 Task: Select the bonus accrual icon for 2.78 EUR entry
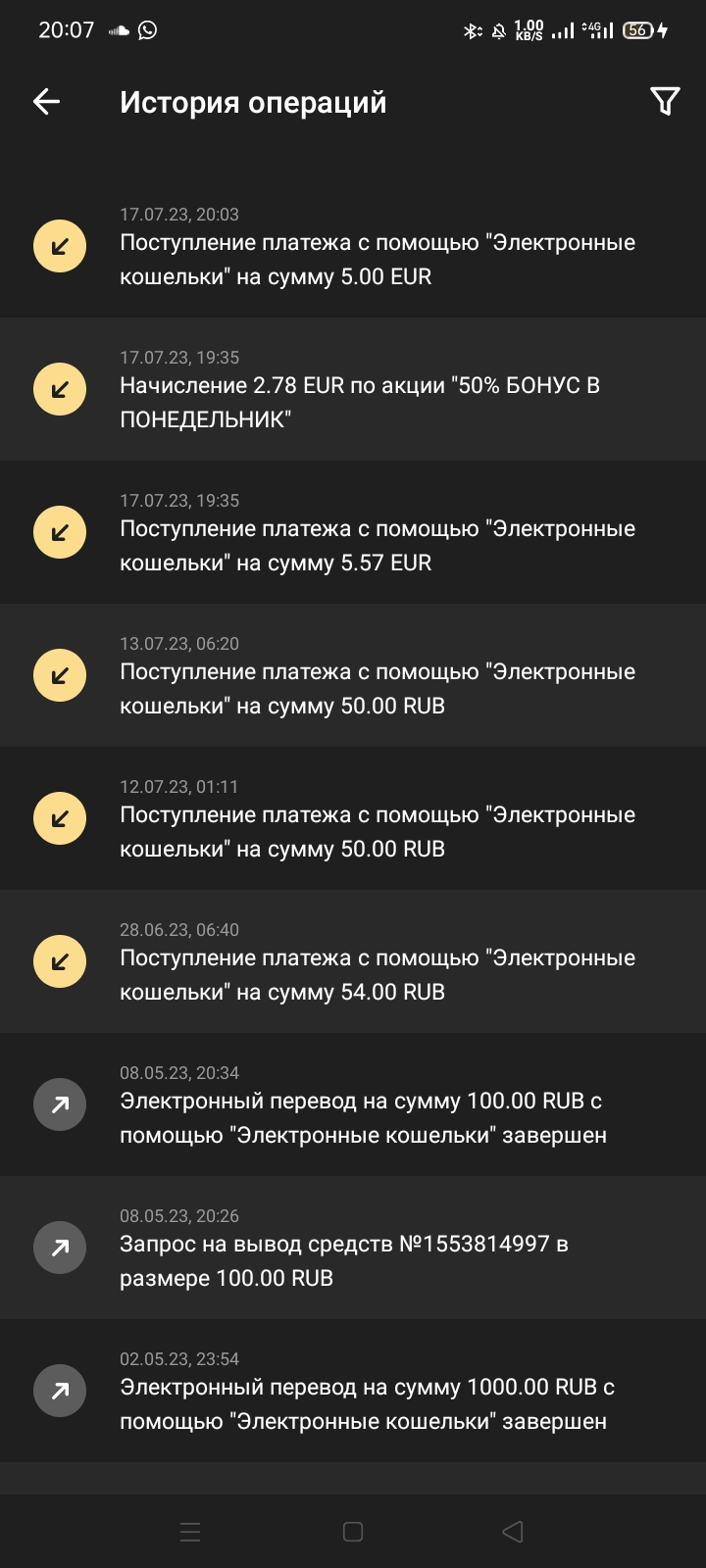pos(59,389)
